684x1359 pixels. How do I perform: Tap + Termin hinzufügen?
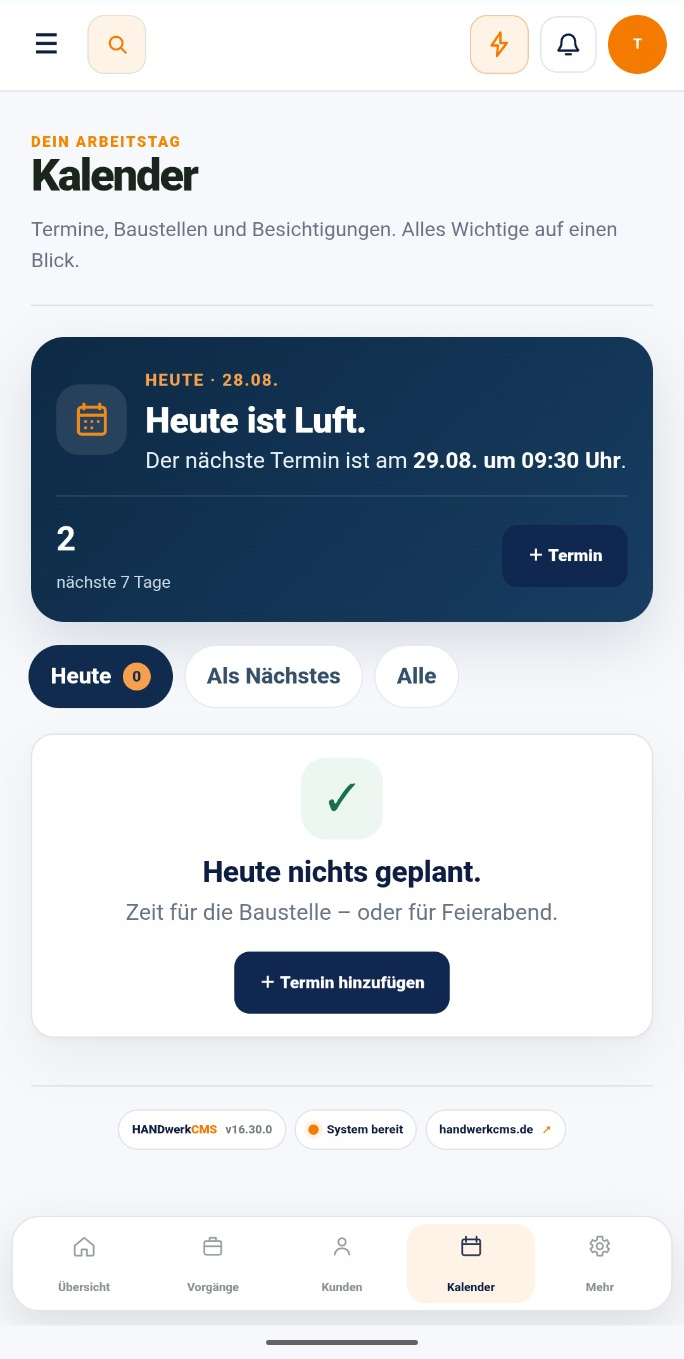click(x=342, y=982)
